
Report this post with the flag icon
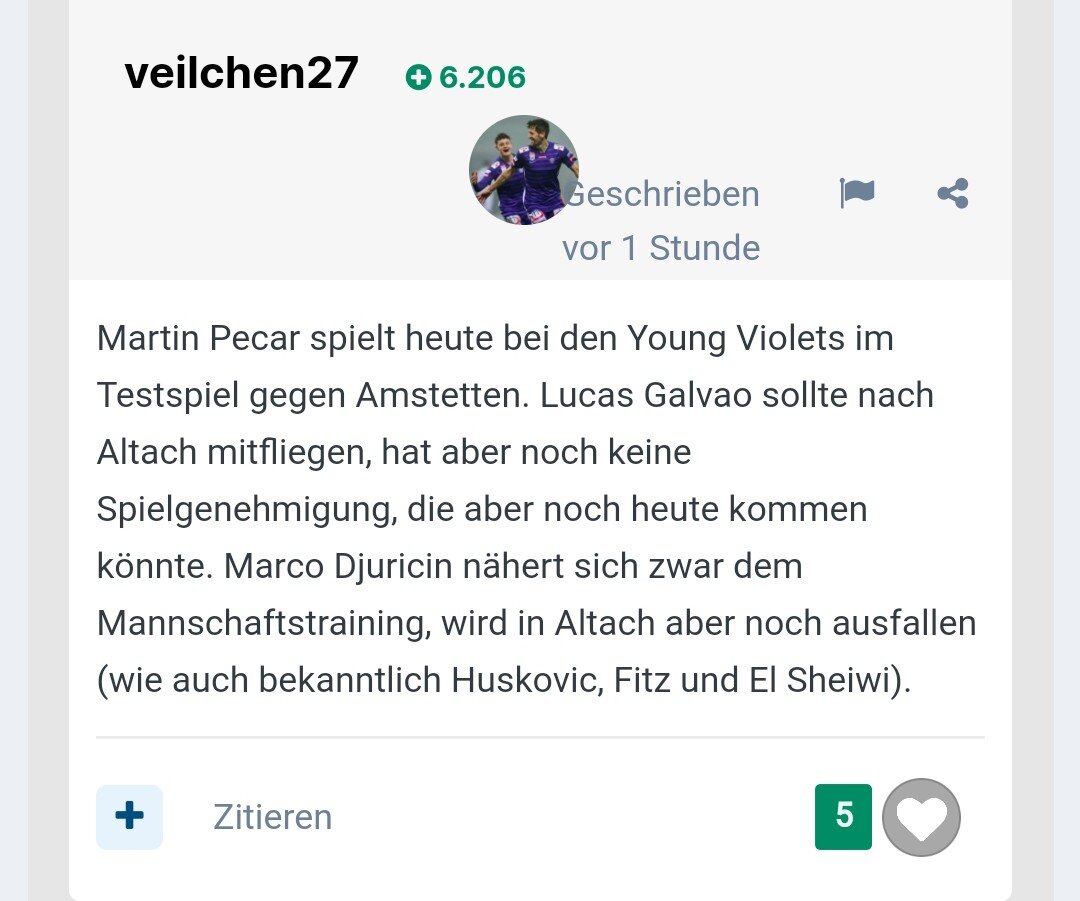tap(857, 193)
